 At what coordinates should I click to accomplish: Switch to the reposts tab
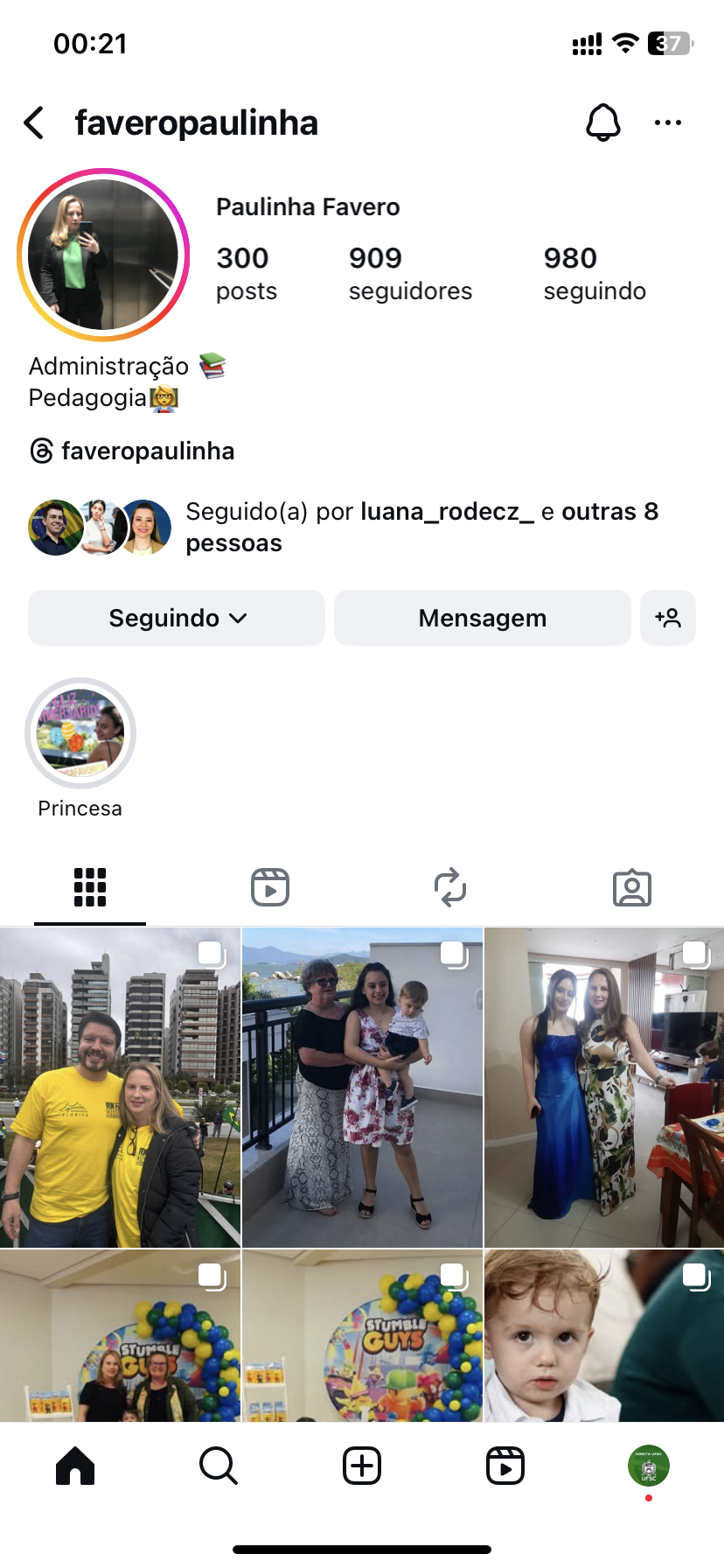(450, 887)
